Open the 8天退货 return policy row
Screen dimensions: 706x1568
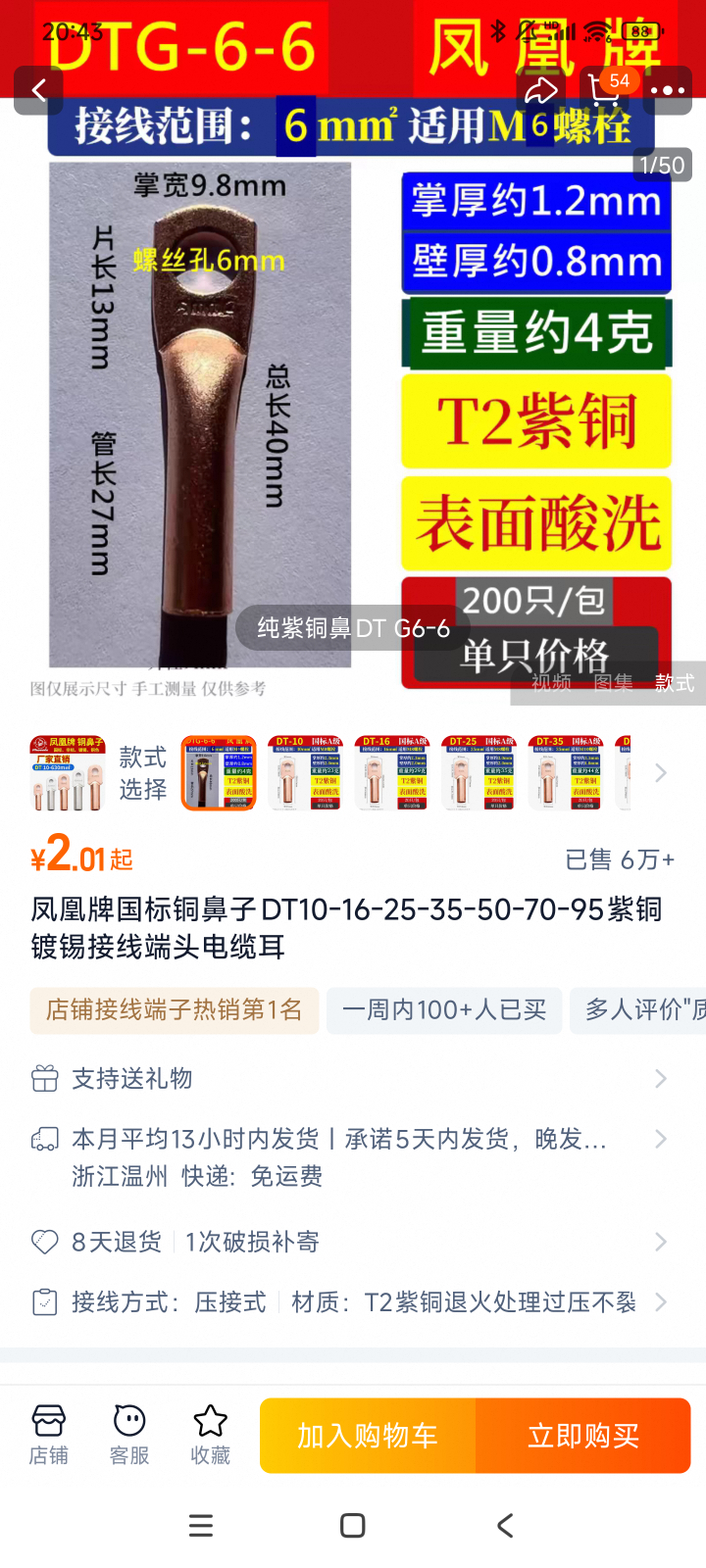point(353,1242)
